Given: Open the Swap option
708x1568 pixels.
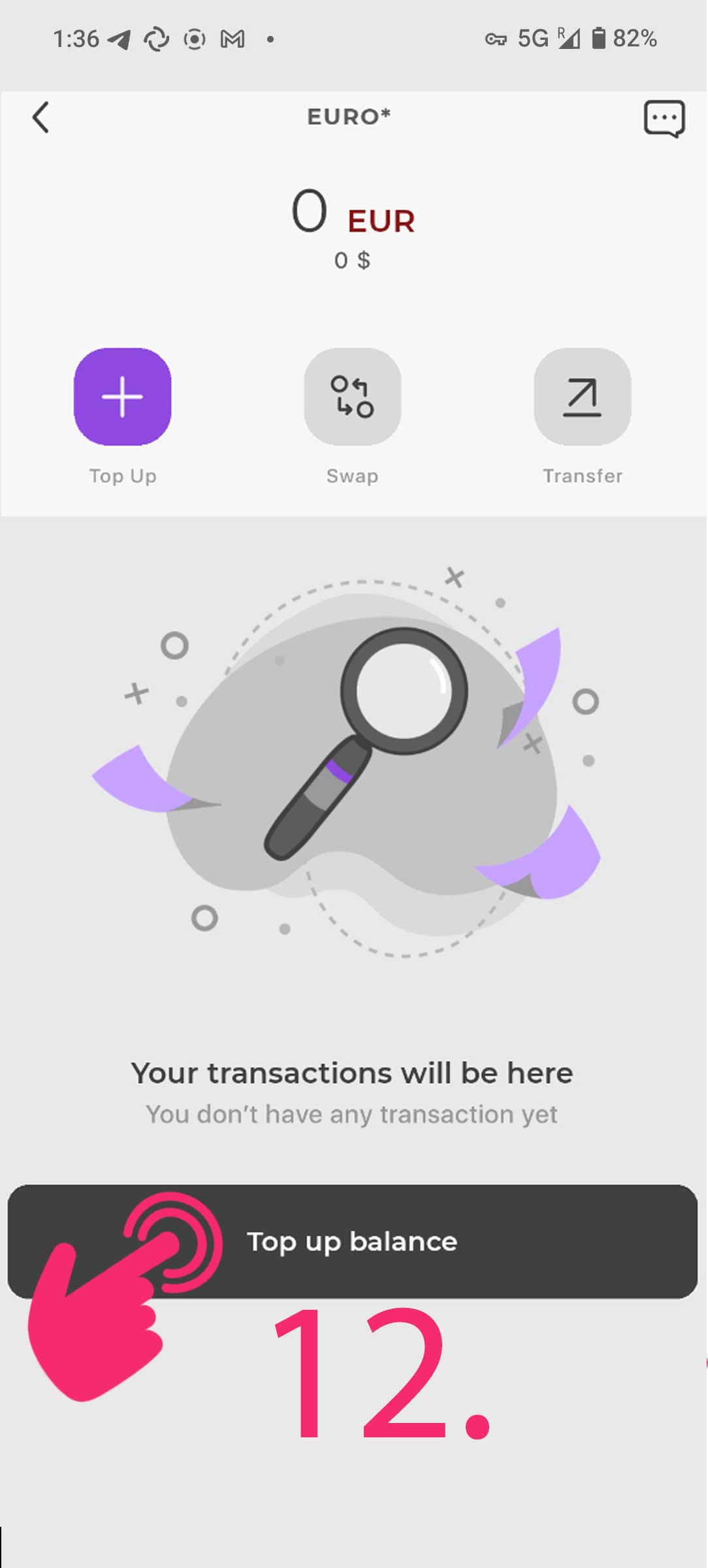Looking at the screenshot, I should coord(353,397).
